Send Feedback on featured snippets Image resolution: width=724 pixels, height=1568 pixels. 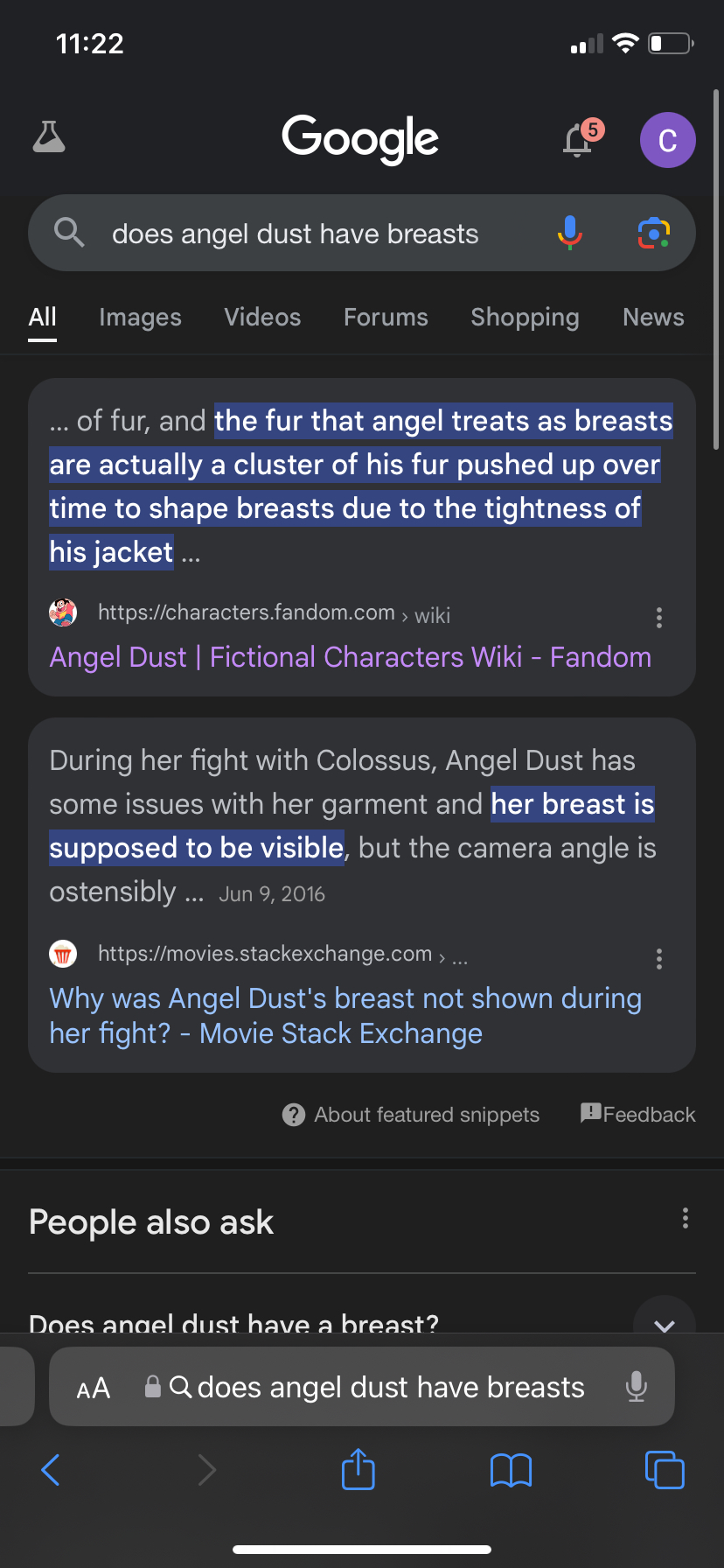point(638,1114)
